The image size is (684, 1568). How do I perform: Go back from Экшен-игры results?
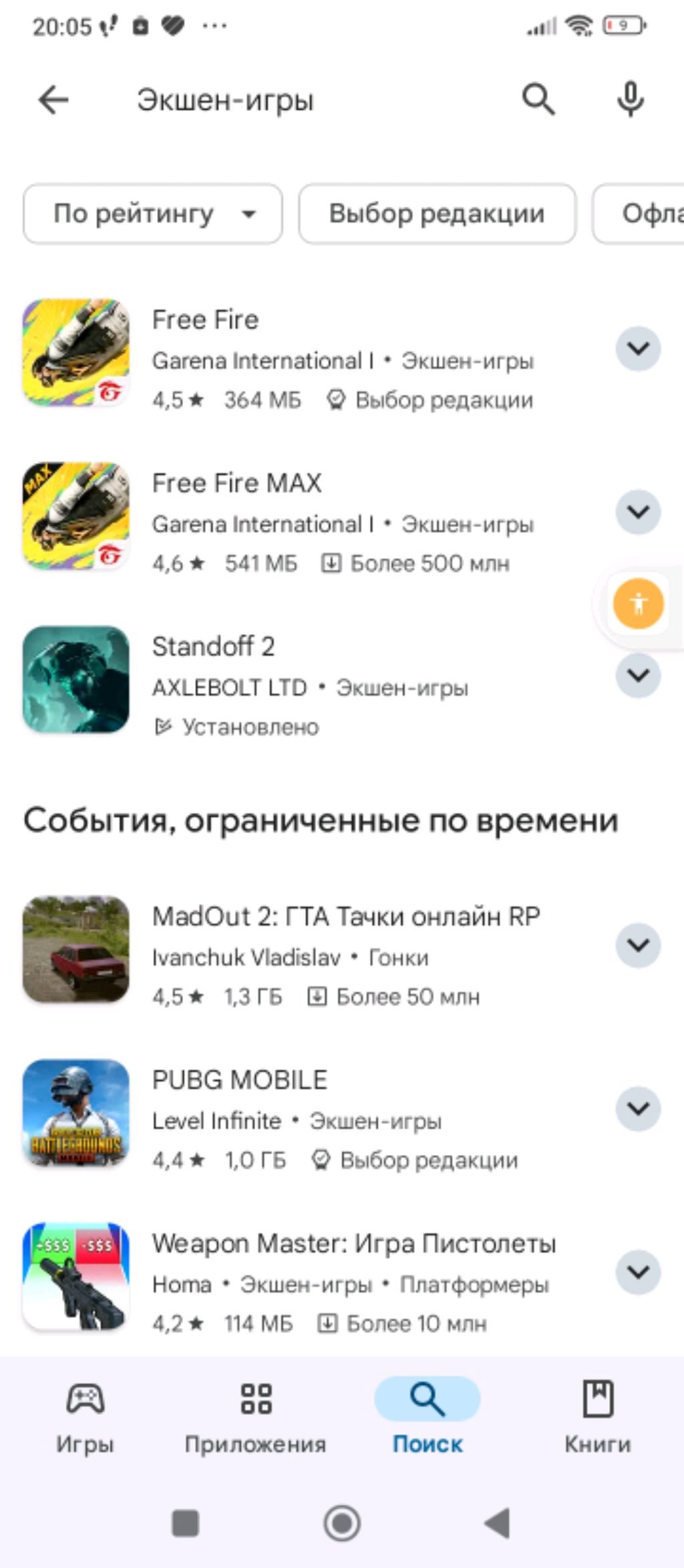click(53, 100)
